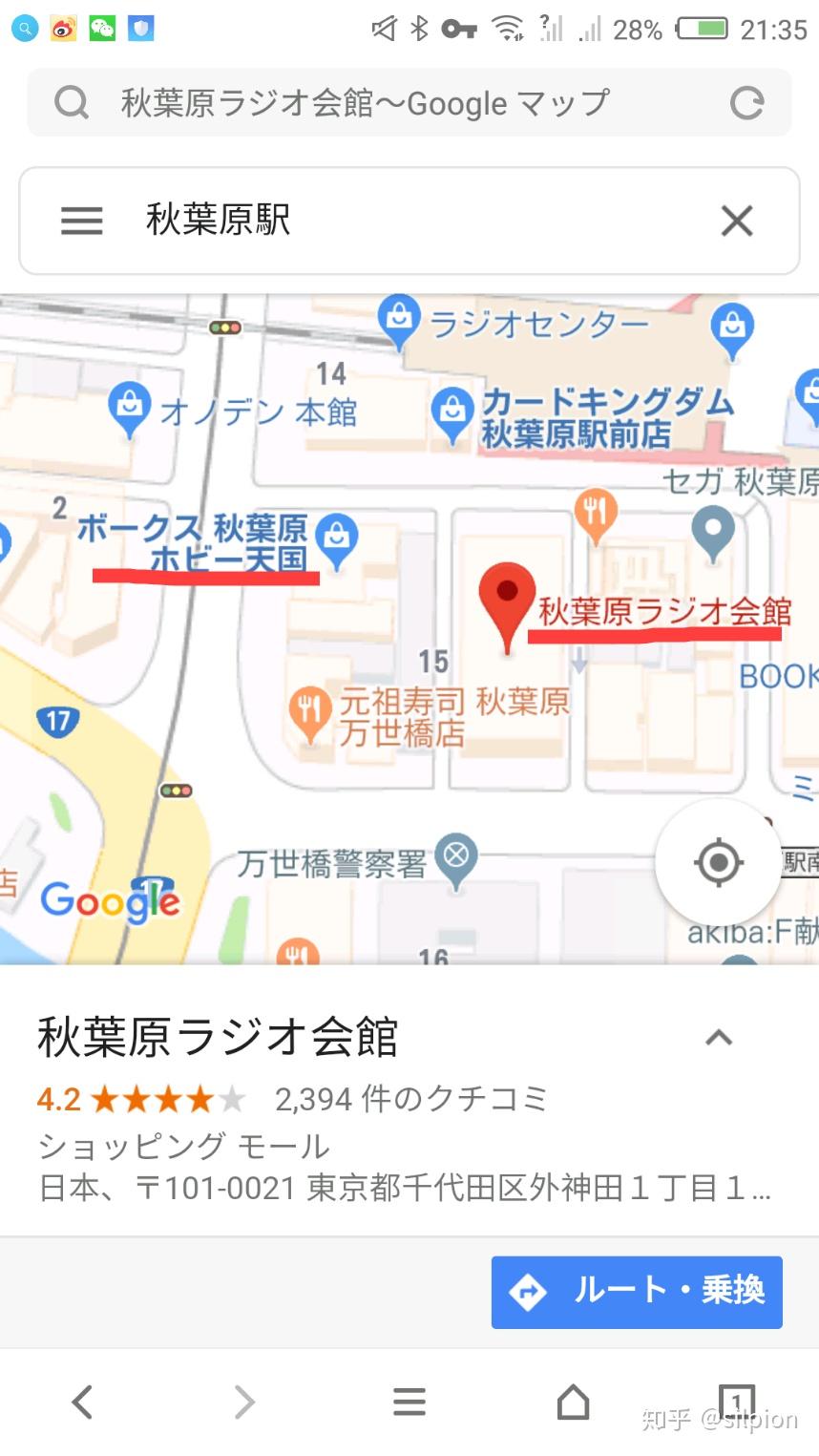Get directions with ルート・乗換 button
This screenshot has width=819, height=1456.
tap(637, 1292)
